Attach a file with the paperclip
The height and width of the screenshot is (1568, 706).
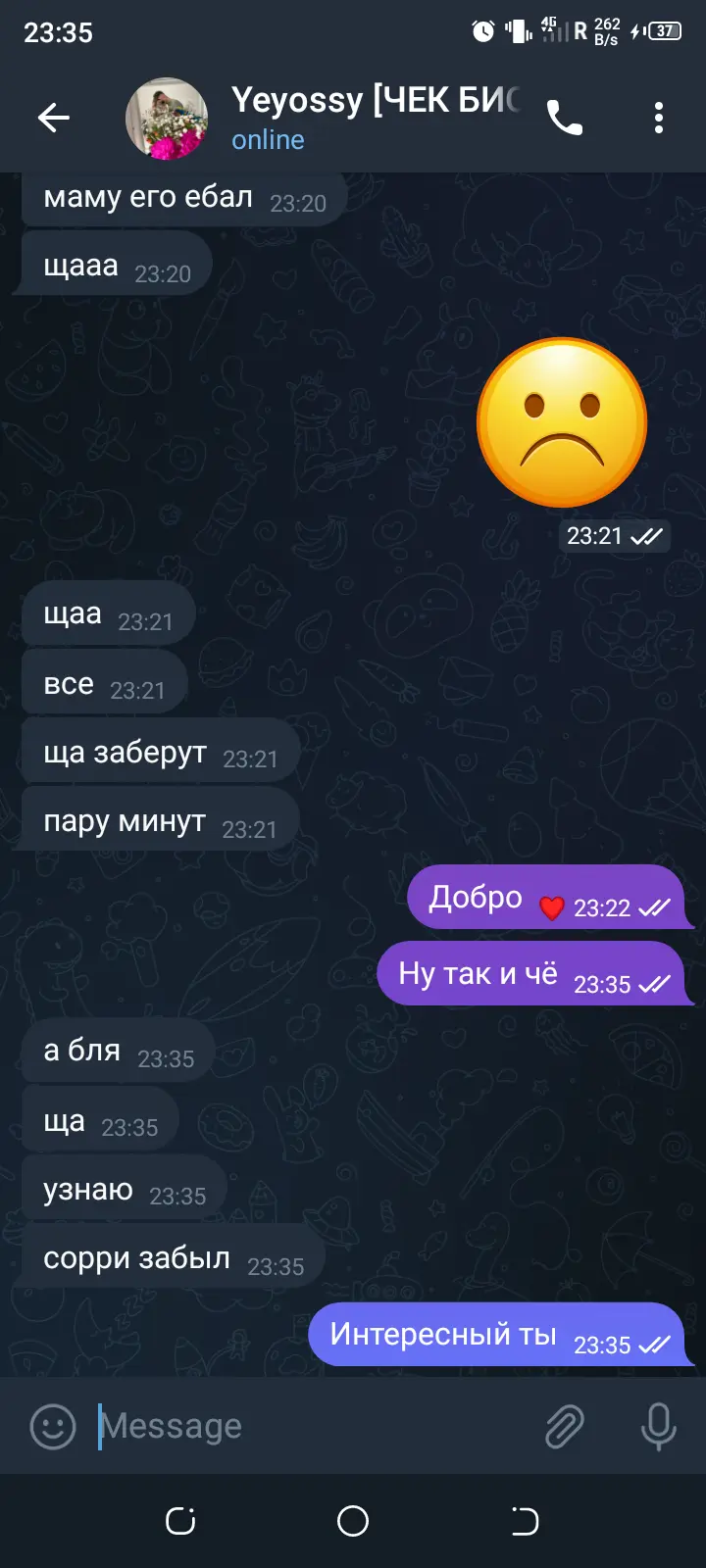pos(565,1426)
